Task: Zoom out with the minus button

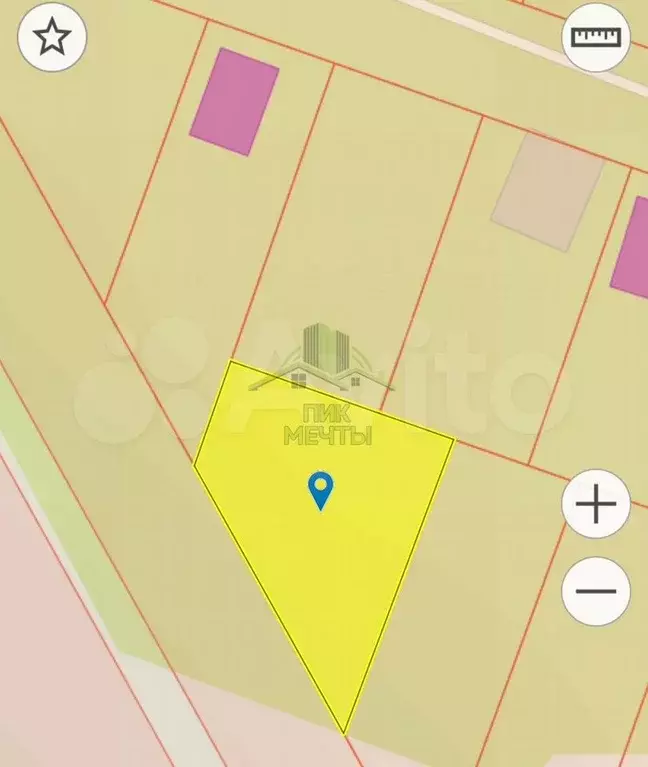Action: (596, 591)
